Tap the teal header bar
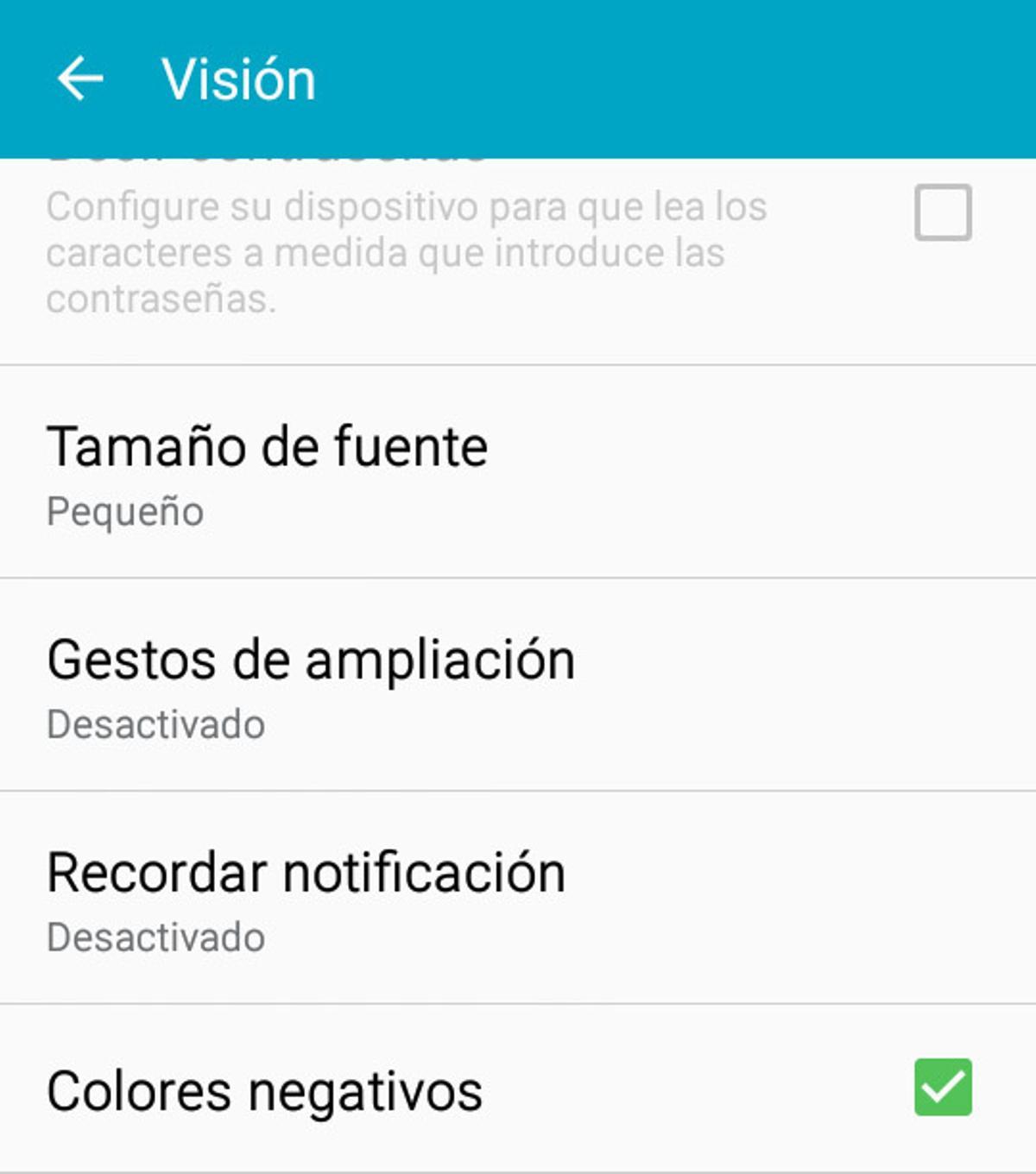 point(518,79)
